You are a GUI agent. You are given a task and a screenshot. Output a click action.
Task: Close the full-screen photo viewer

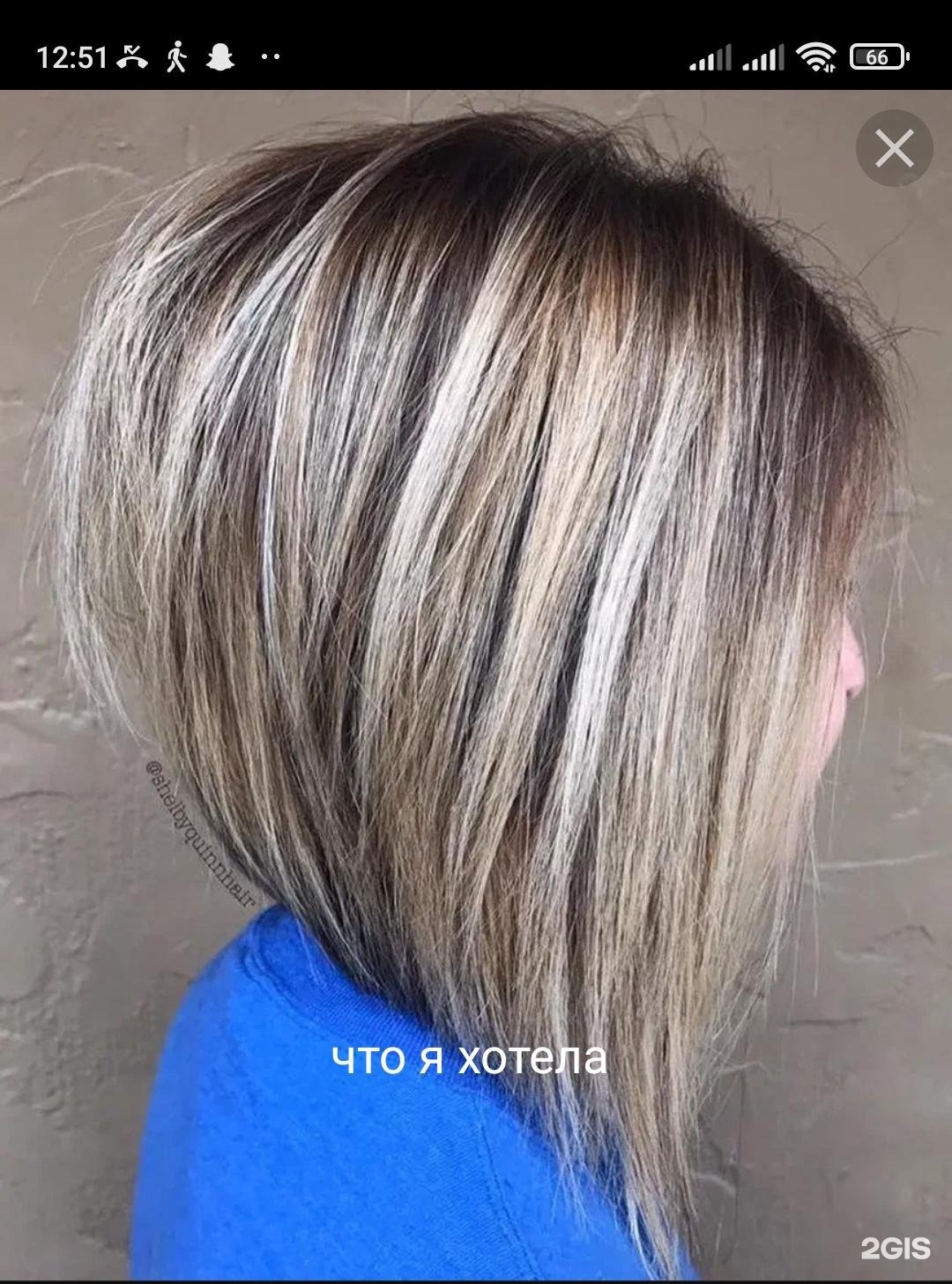(x=894, y=148)
